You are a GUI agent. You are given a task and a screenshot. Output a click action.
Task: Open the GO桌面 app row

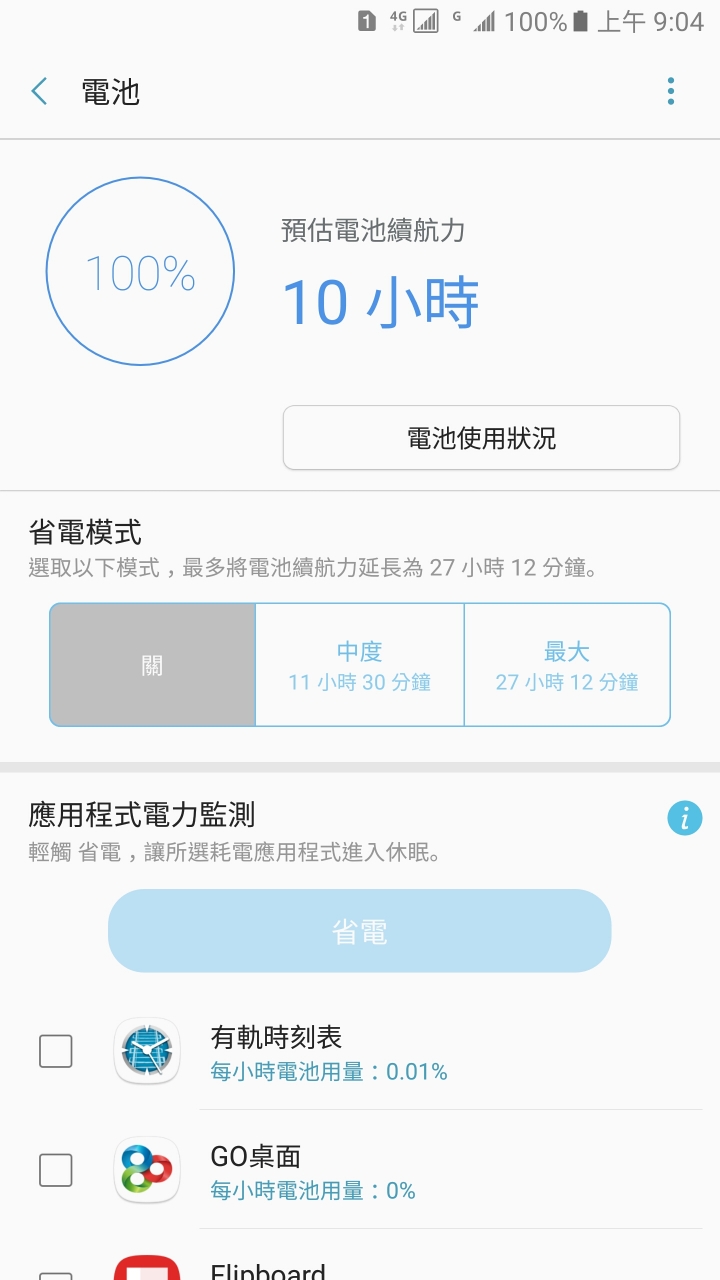(x=400, y=1170)
